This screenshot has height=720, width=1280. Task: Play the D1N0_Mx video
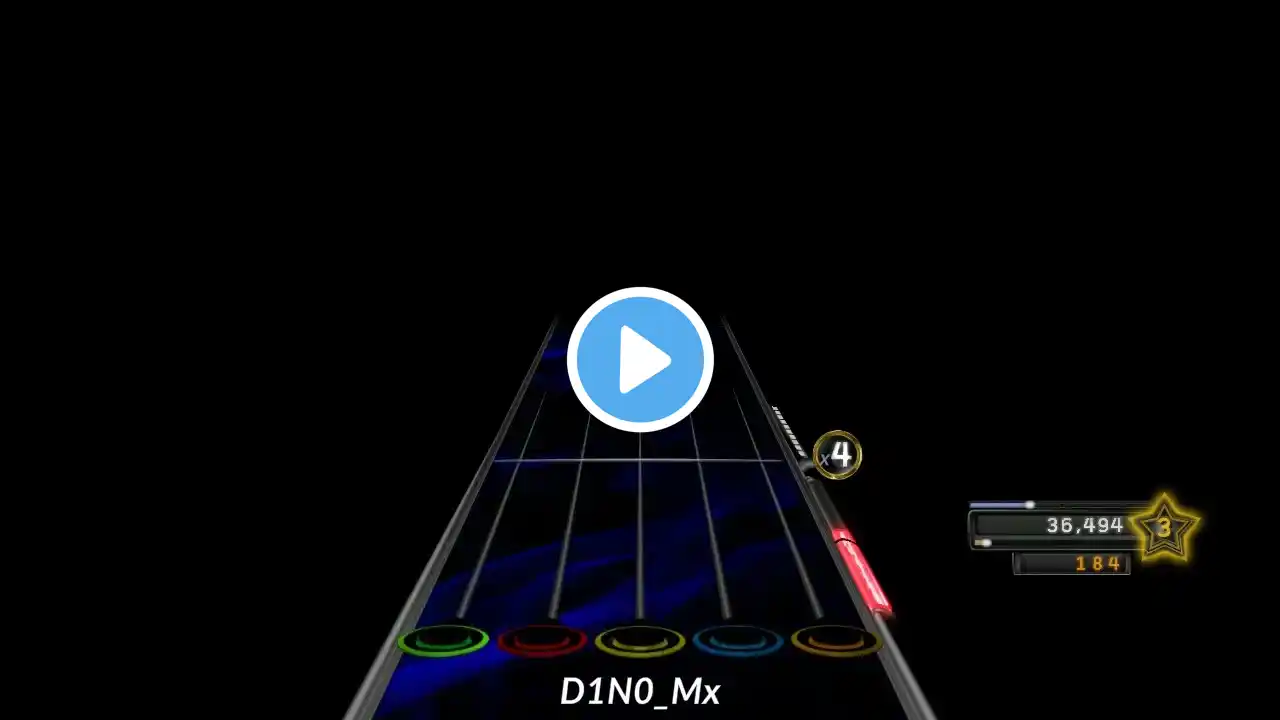pyautogui.click(x=640, y=360)
